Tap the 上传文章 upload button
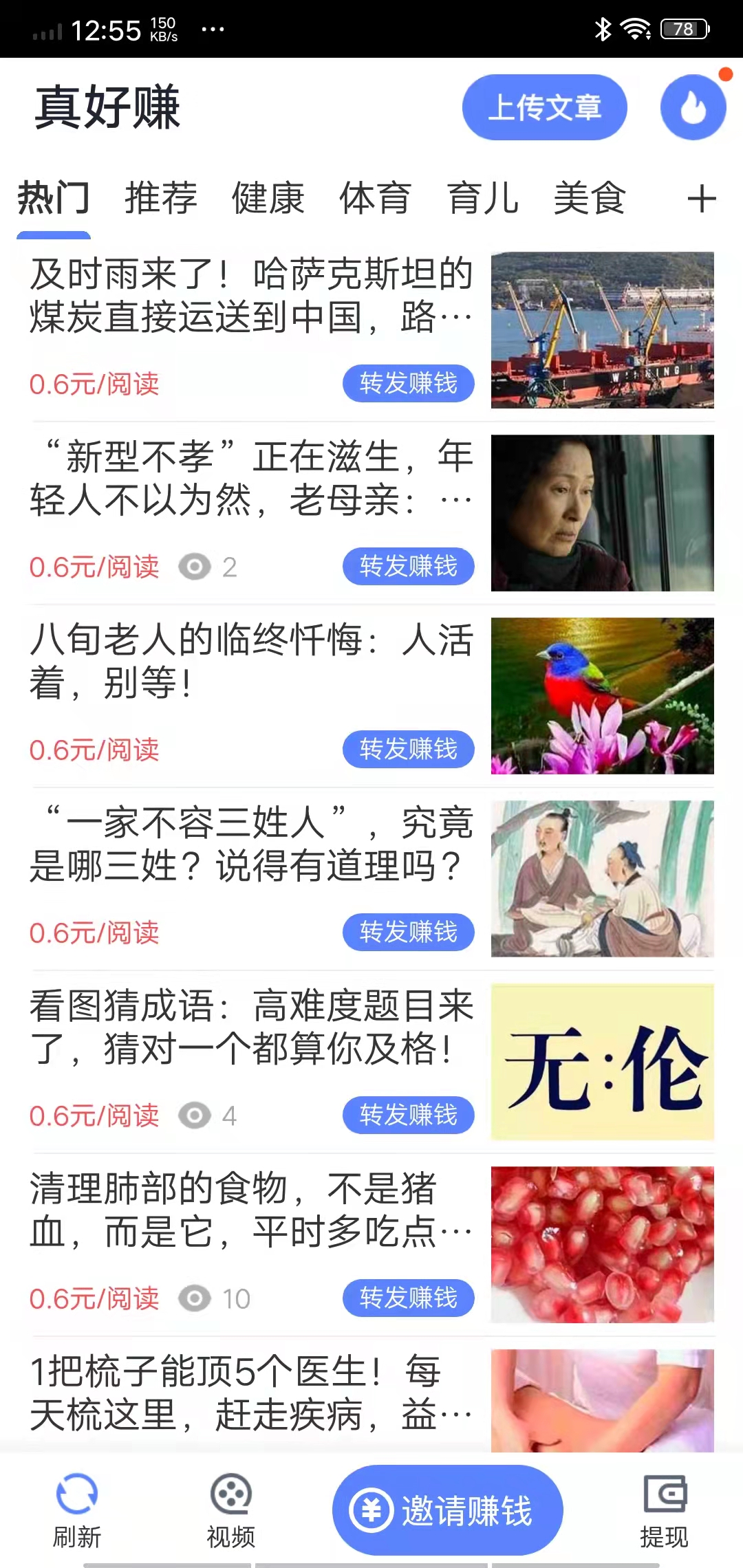743x1568 pixels. pyautogui.click(x=544, y=107)
